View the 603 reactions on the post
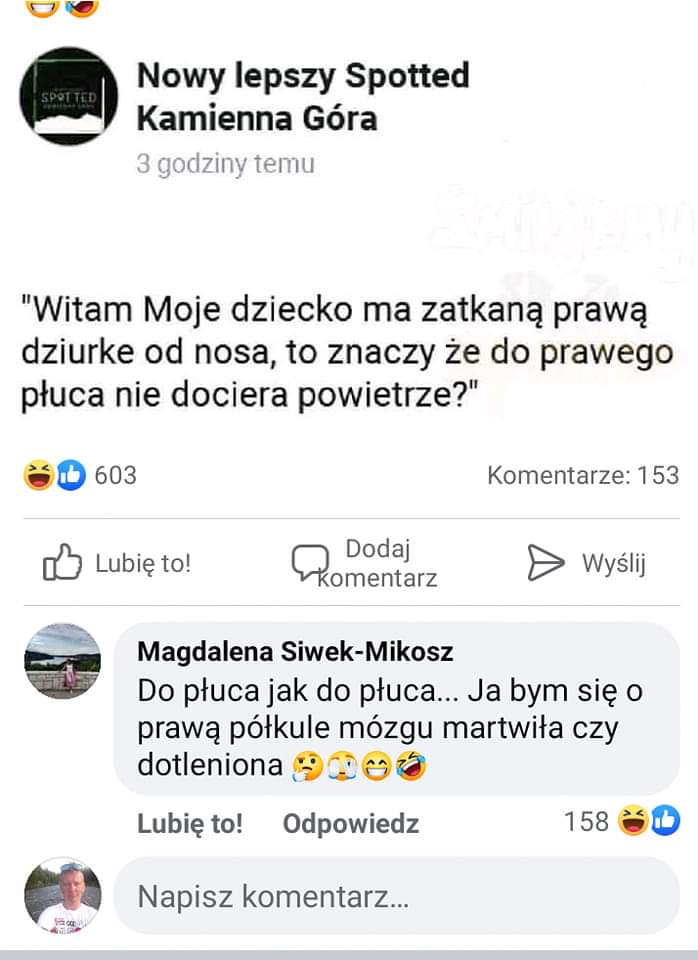This screenshot has width=698, height=960. [x=81, y=475]
